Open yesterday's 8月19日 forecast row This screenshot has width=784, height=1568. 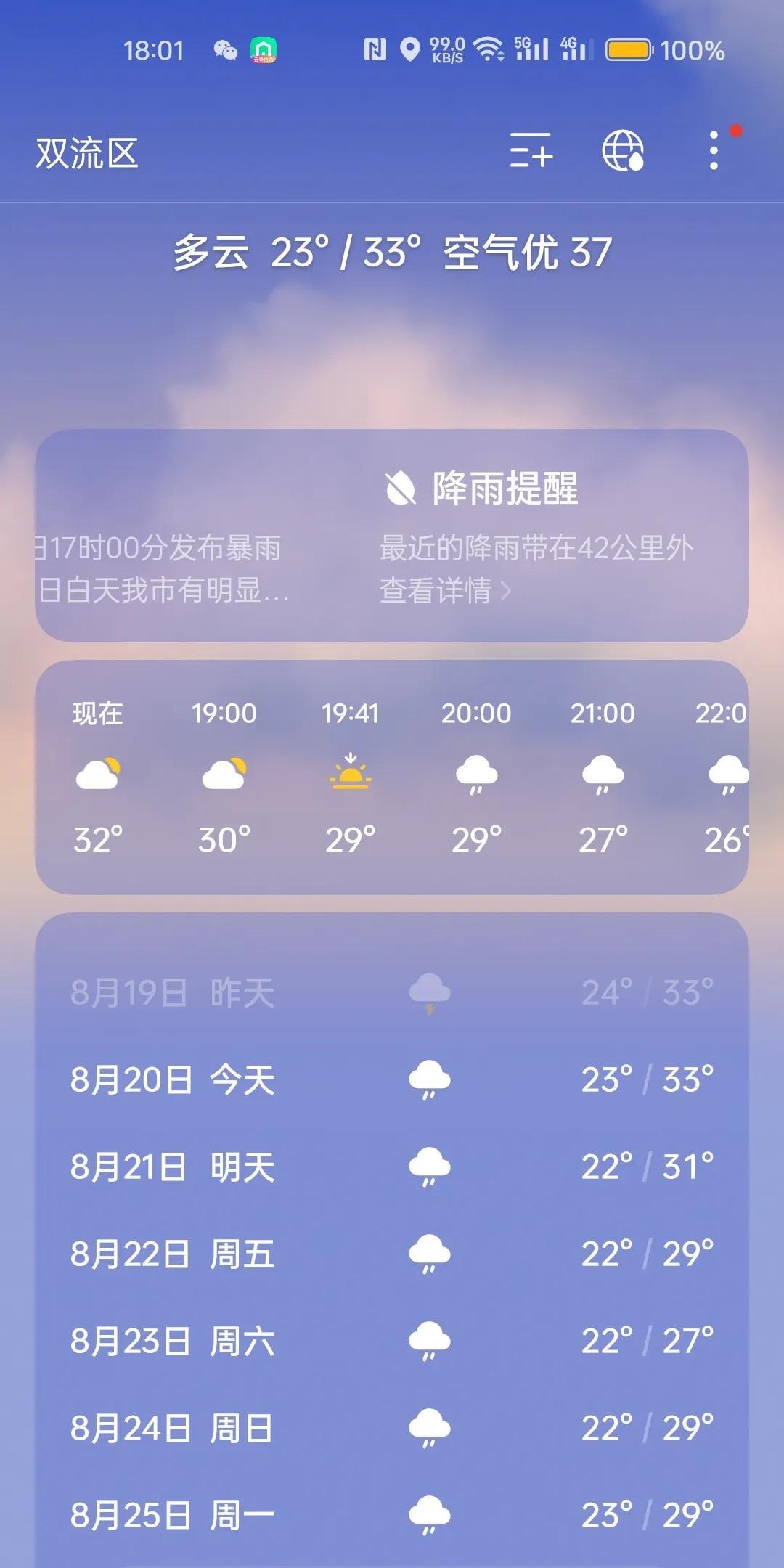tap(392, 992)
